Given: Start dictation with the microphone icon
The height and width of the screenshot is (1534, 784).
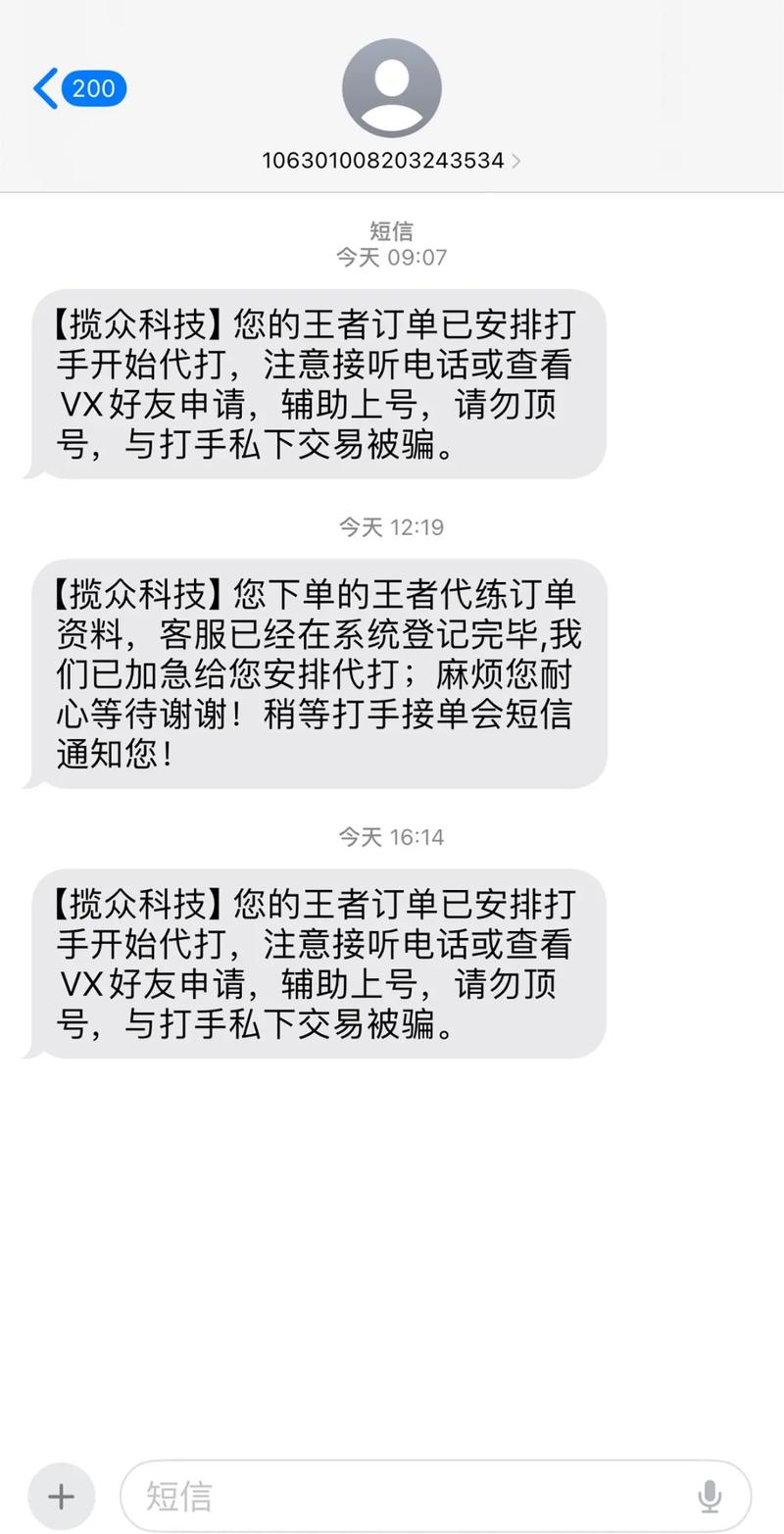Looking at the screenshot, I should (708, 1497).
